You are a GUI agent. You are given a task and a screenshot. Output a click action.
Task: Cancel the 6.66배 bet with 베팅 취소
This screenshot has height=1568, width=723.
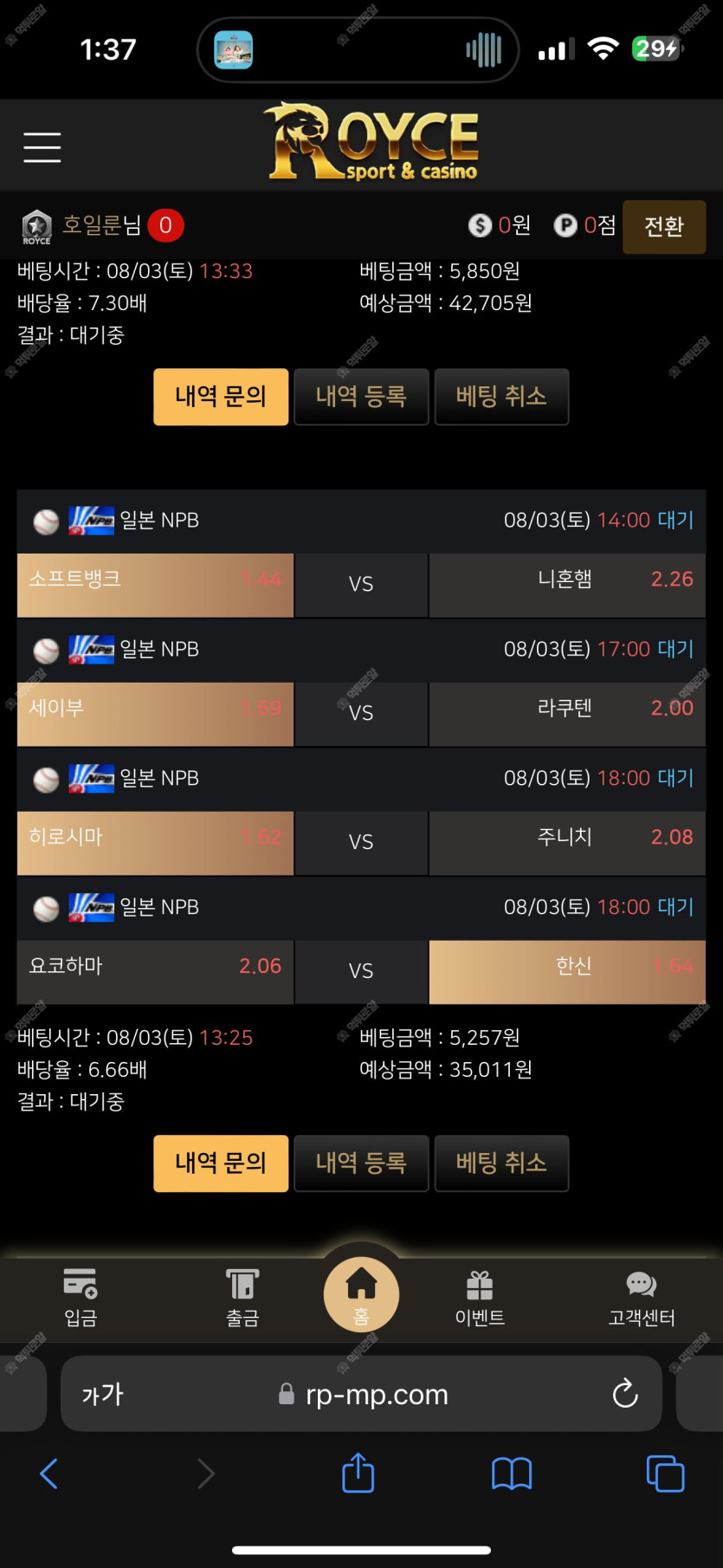[501, 1163]
